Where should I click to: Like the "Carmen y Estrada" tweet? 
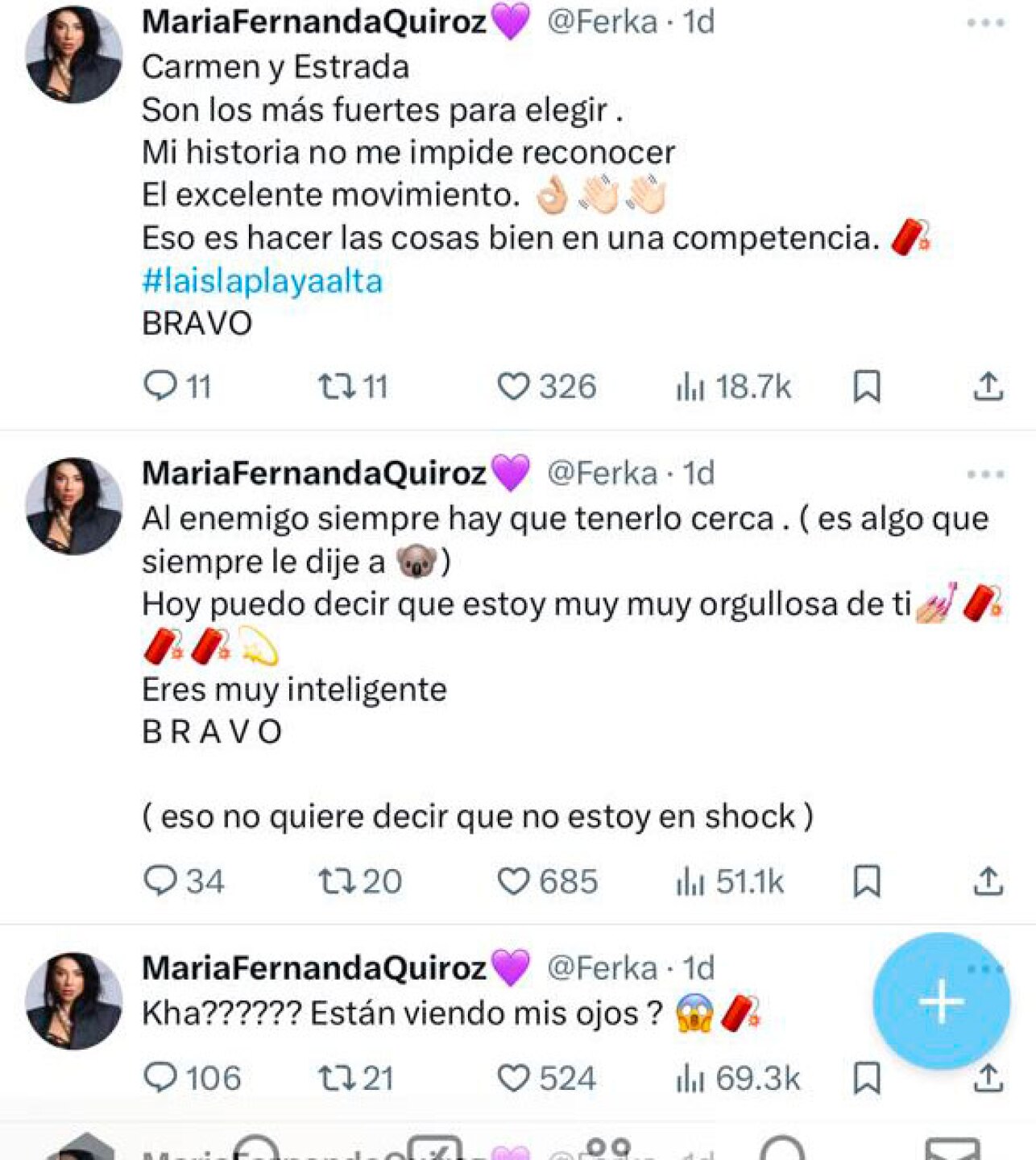tap(513, 387)
